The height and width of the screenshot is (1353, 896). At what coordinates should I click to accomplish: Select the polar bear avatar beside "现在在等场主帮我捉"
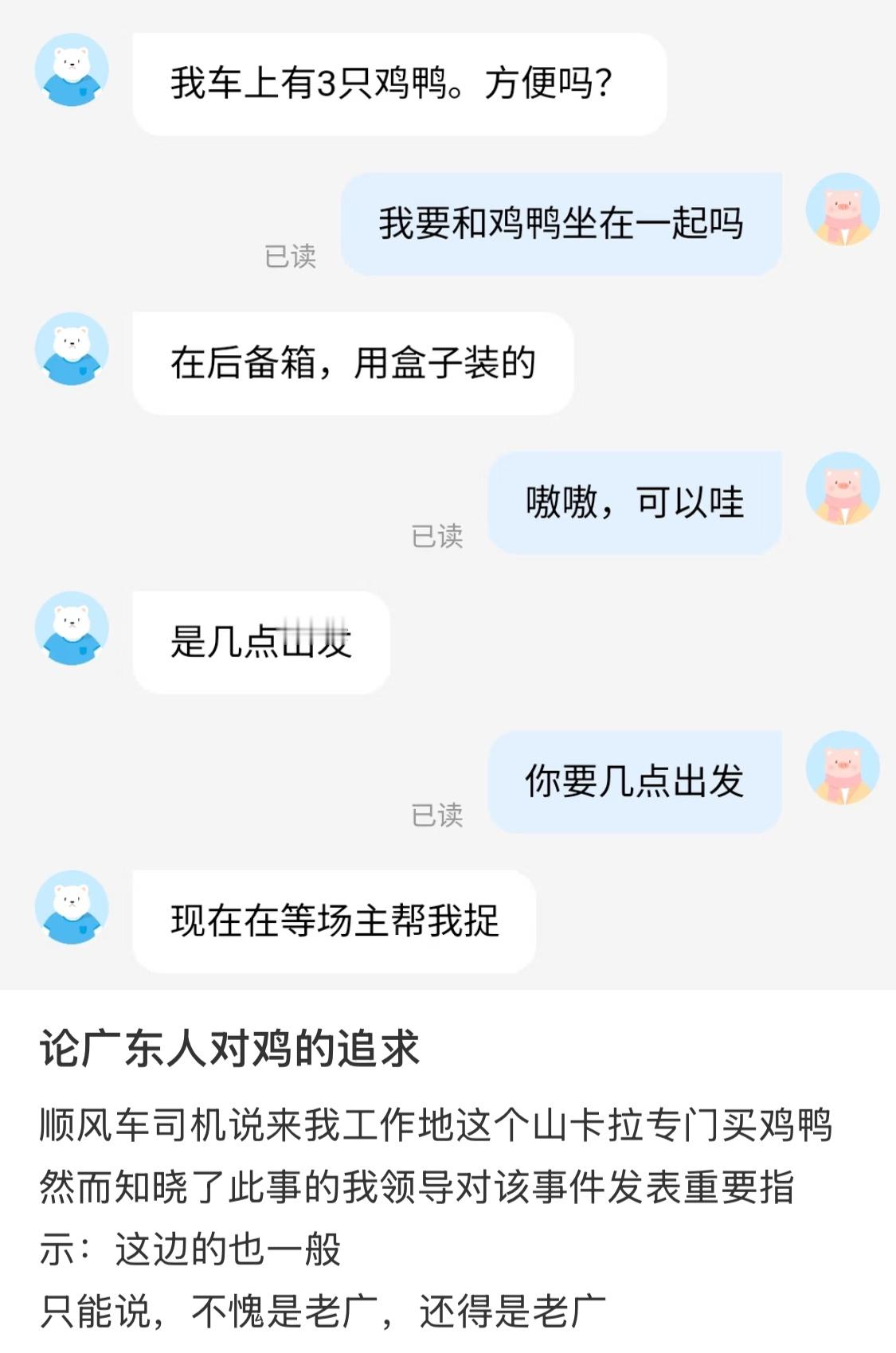click(x=70, y=912)
